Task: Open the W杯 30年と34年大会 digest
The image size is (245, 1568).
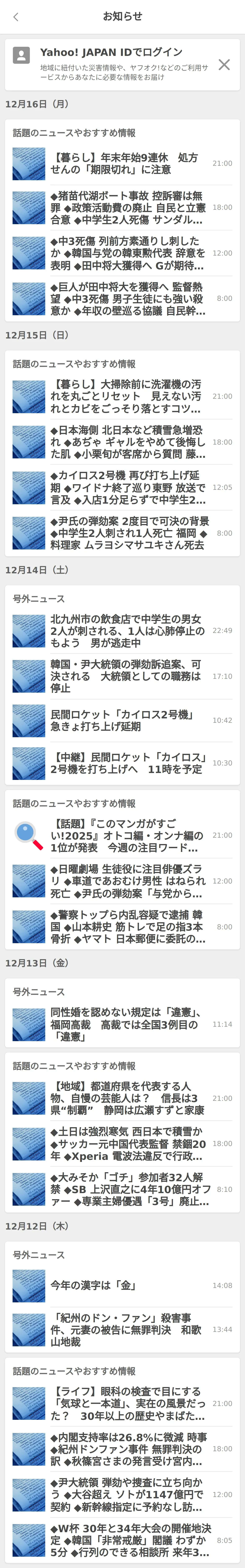Action: [128, 1540]
